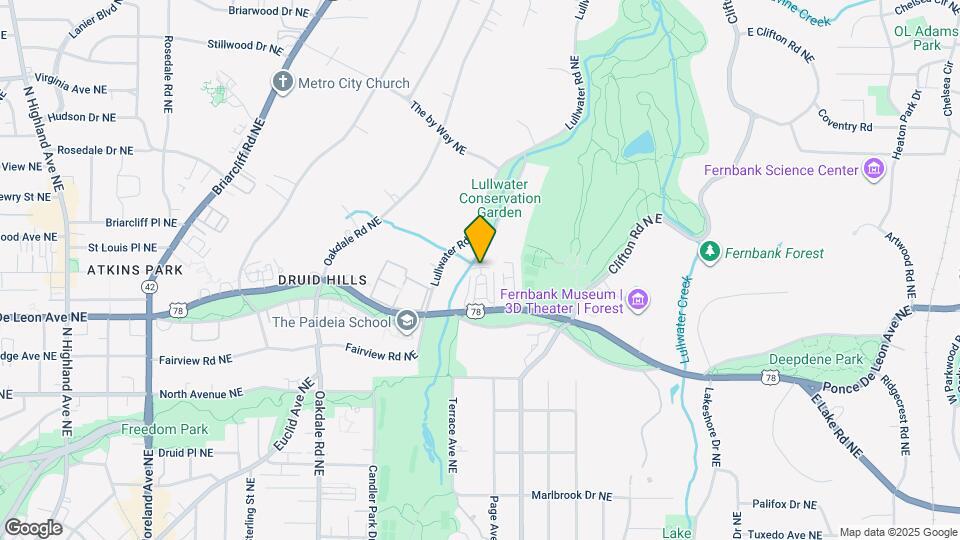
Task: Open the Metro City Church place marker
Action: 283,83
